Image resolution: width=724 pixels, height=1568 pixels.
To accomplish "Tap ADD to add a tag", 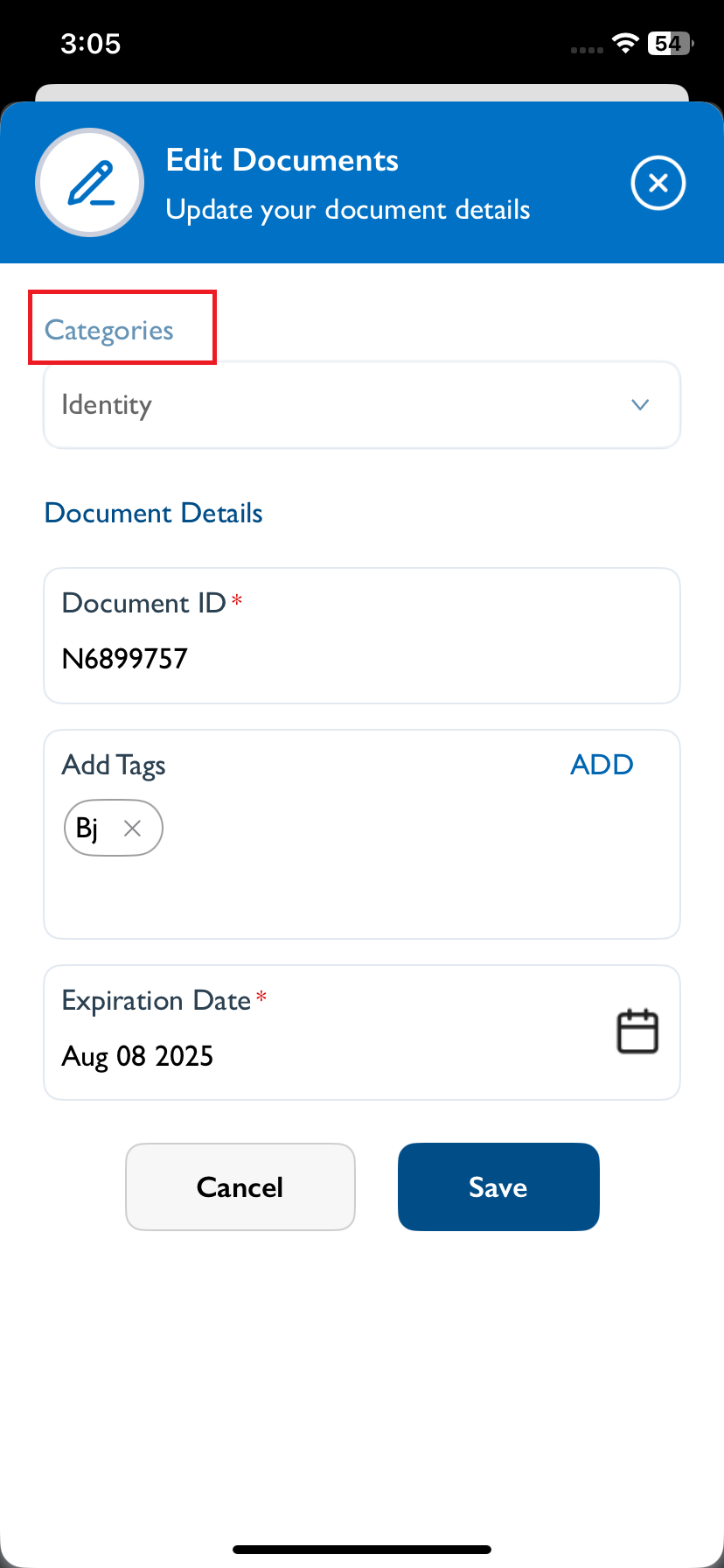I will pos(602,765).
